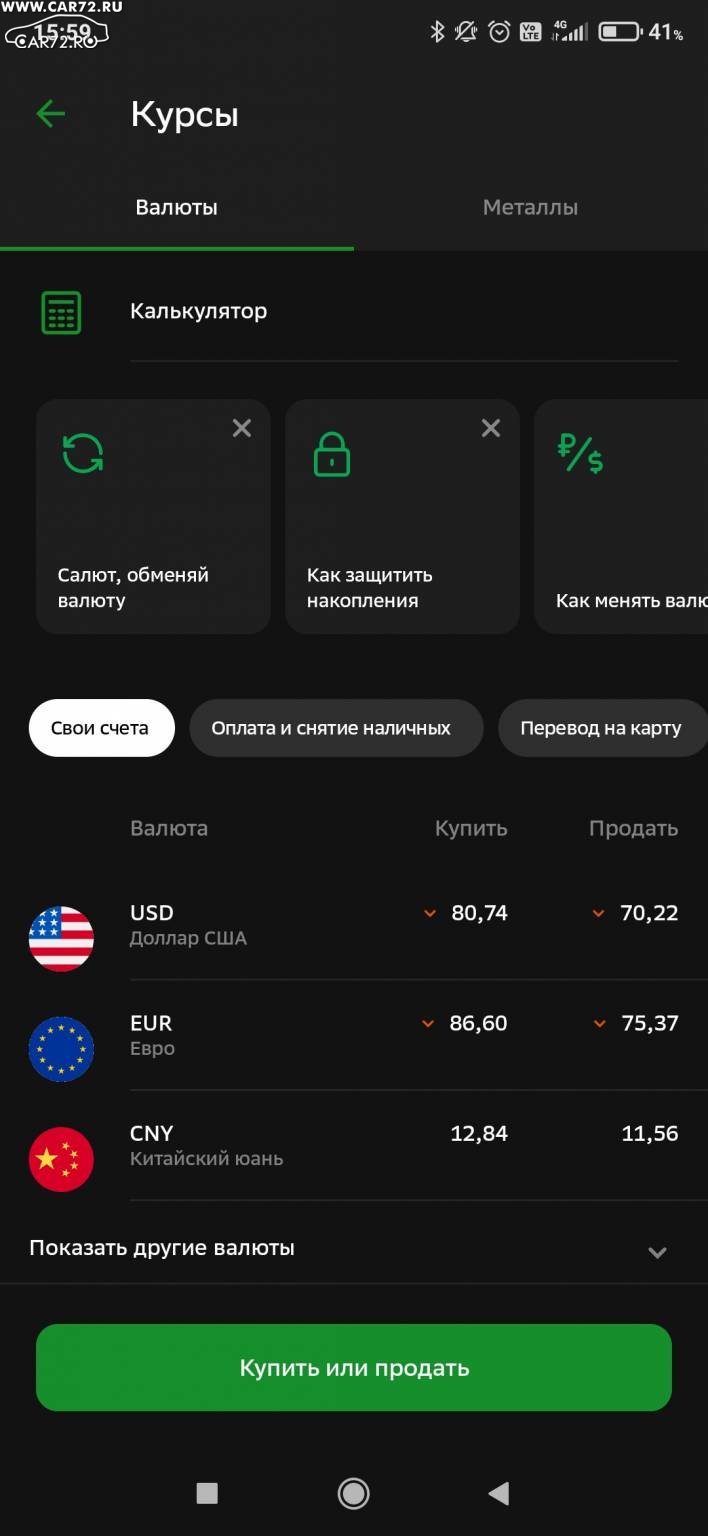Open the Как защитить накопления card
The height and width of the screenshot is (1536, 708).
402,516
